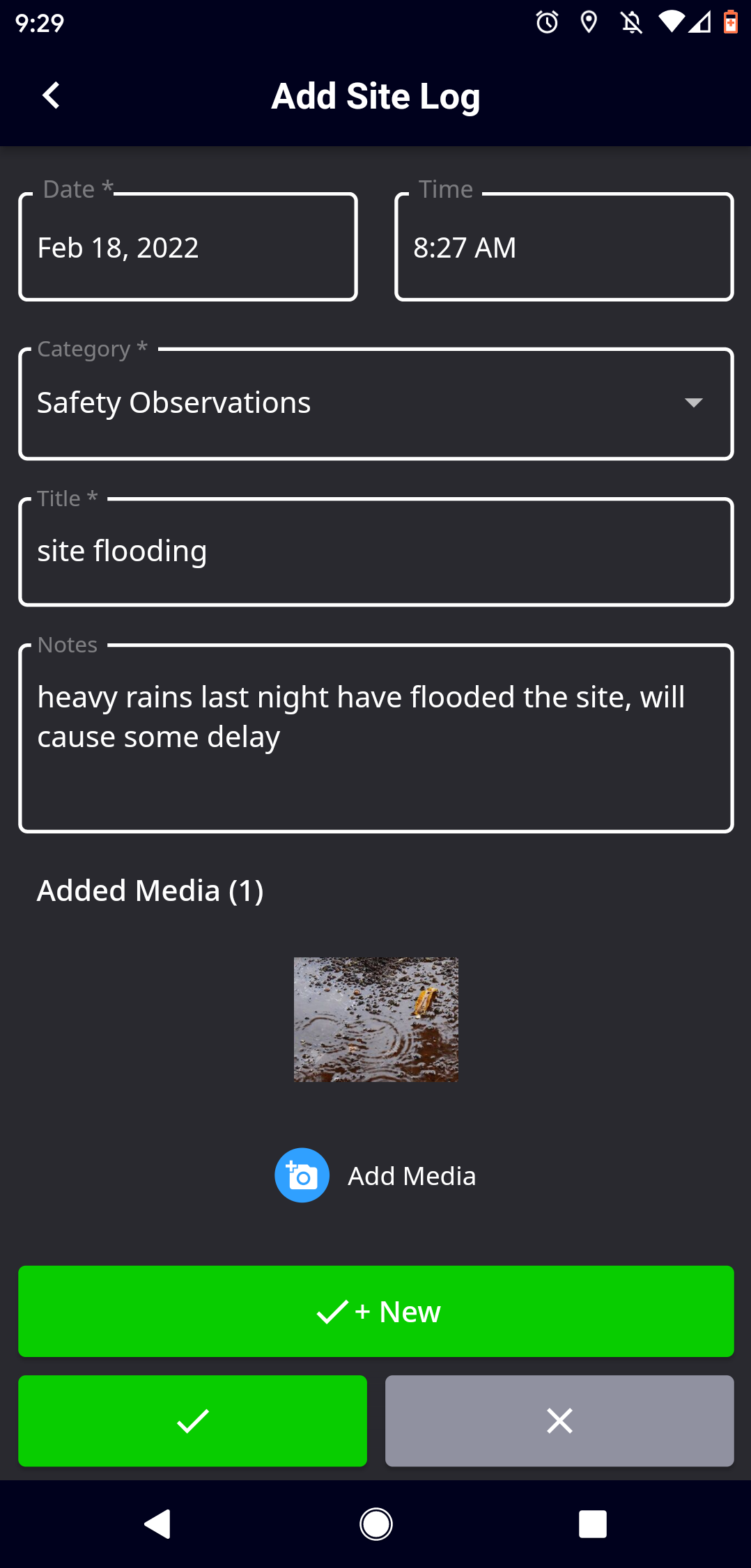Screen dimensions: 751x1568
Task: Confirm and save the site log
Action: point(193,1420)
